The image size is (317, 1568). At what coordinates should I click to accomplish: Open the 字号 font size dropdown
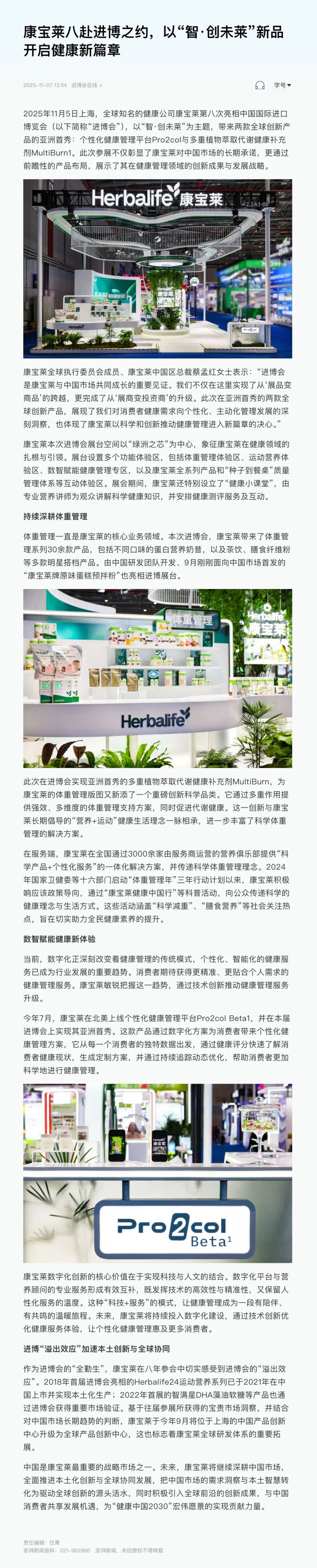[x=282, y=85]
